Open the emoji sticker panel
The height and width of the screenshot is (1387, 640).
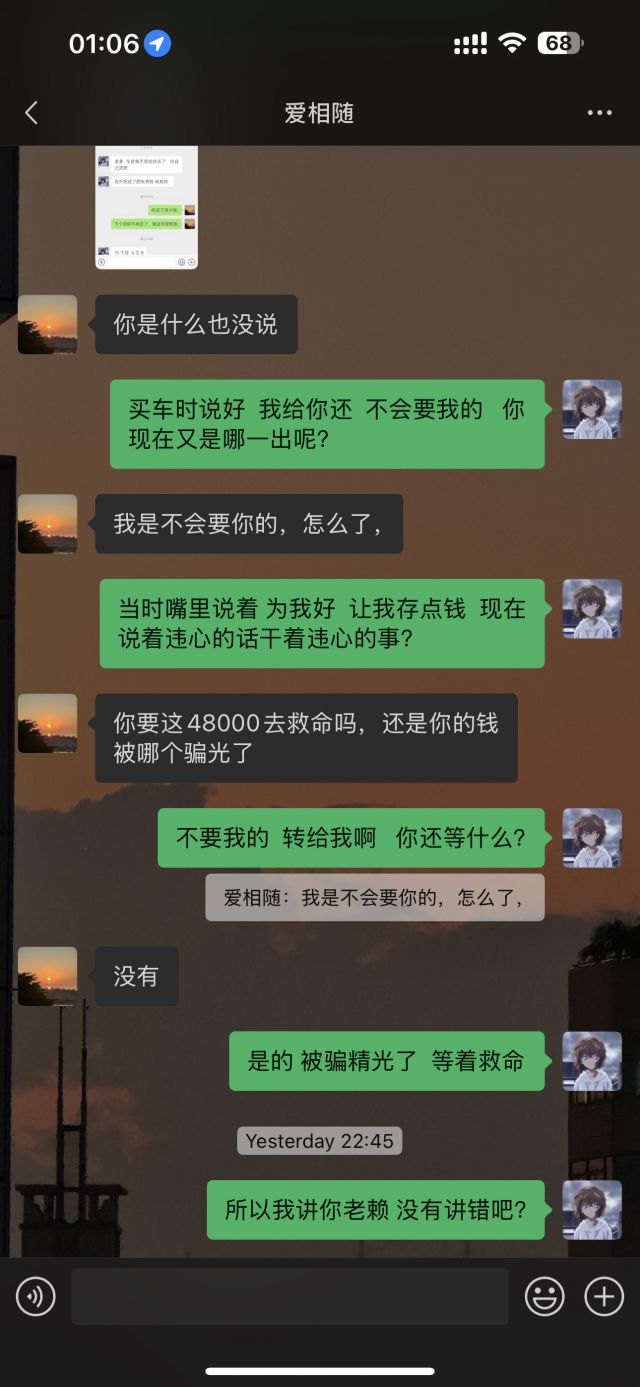point(545,1297)
